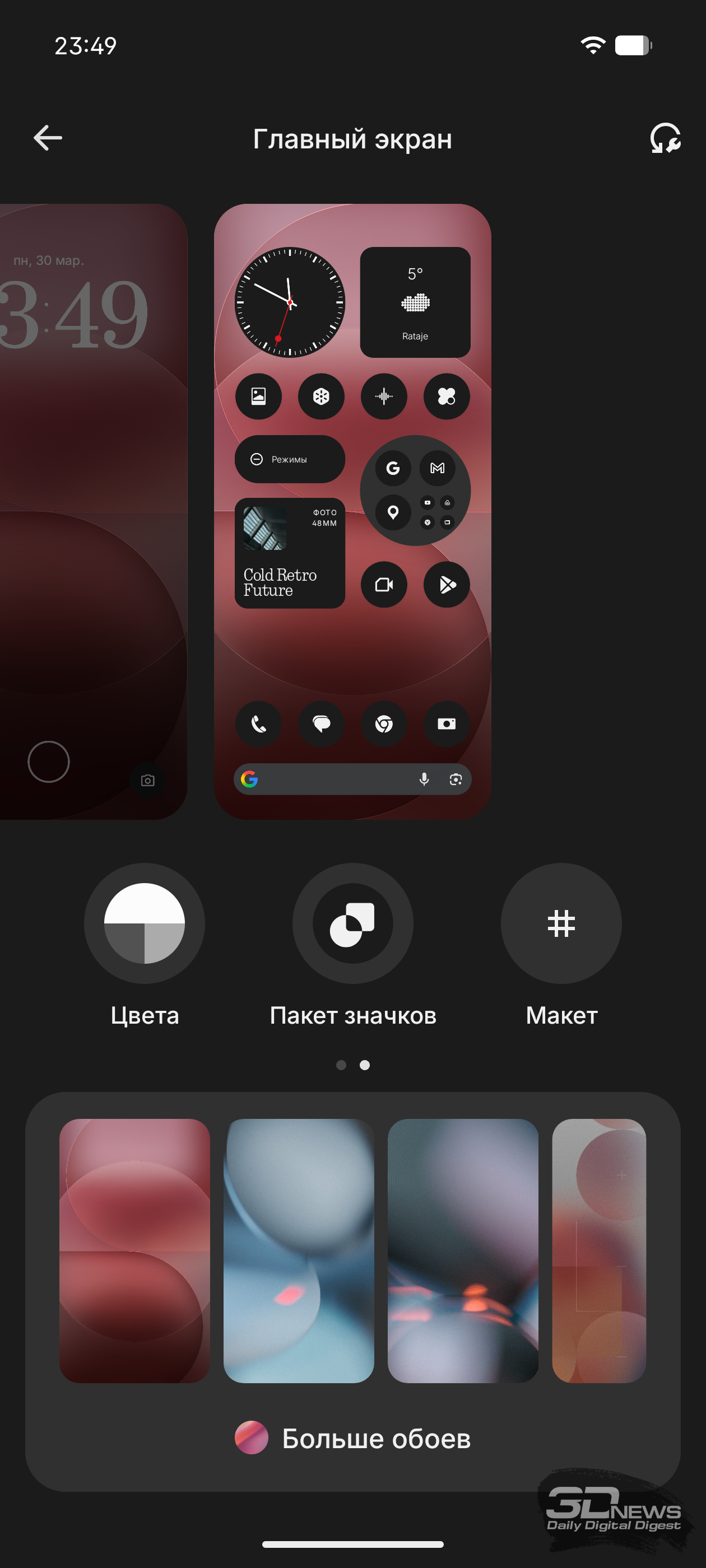Select the lock screen preview

(x=91, y=511)
